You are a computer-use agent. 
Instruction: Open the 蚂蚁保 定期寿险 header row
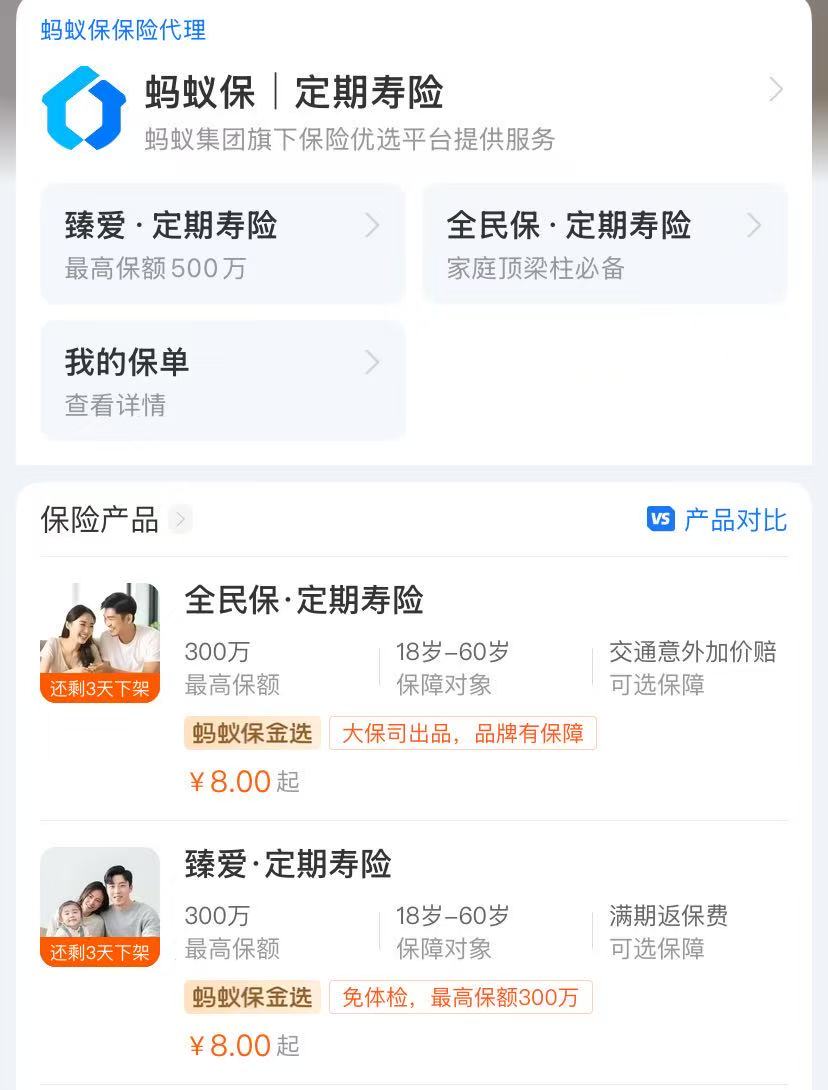click(x=413, y=108)
